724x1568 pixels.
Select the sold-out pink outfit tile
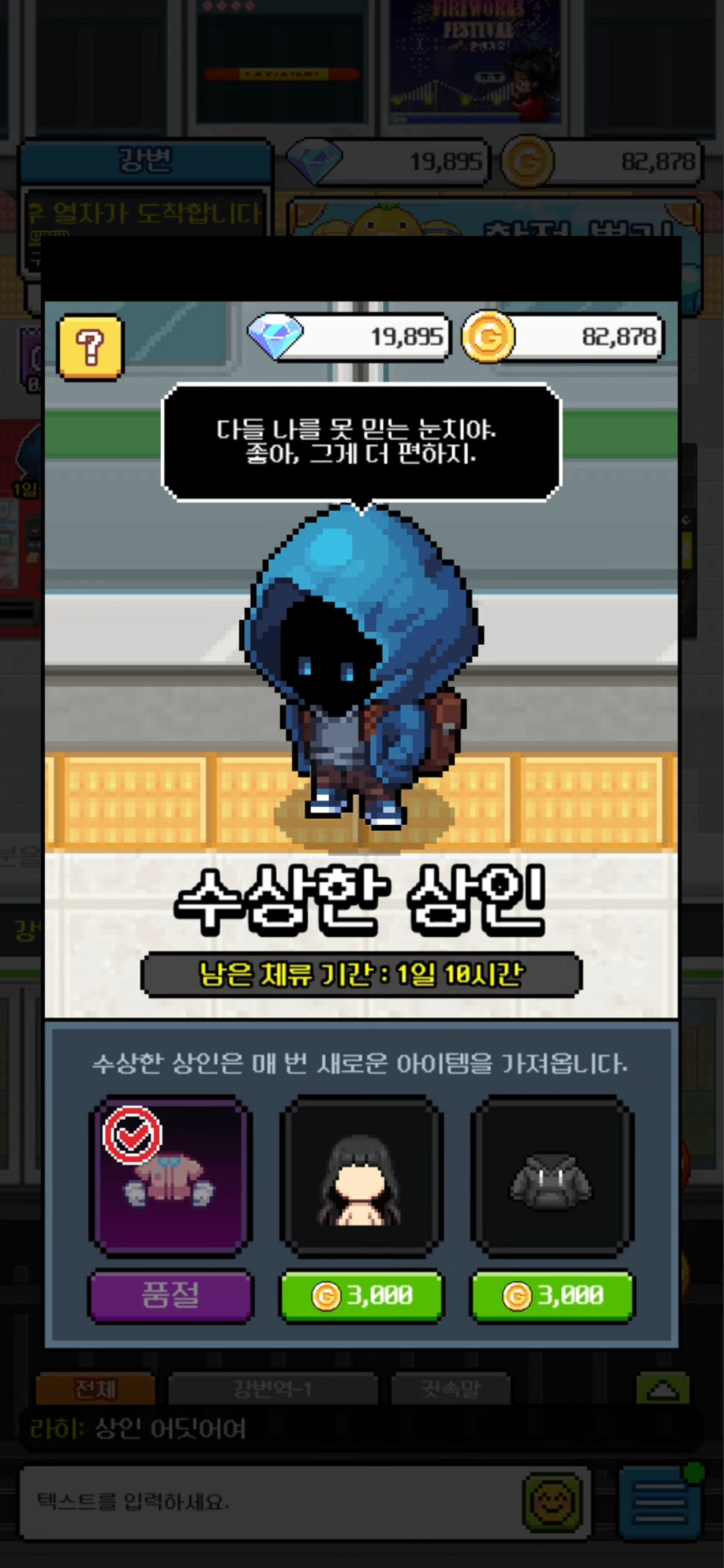tap(171, 1177)
